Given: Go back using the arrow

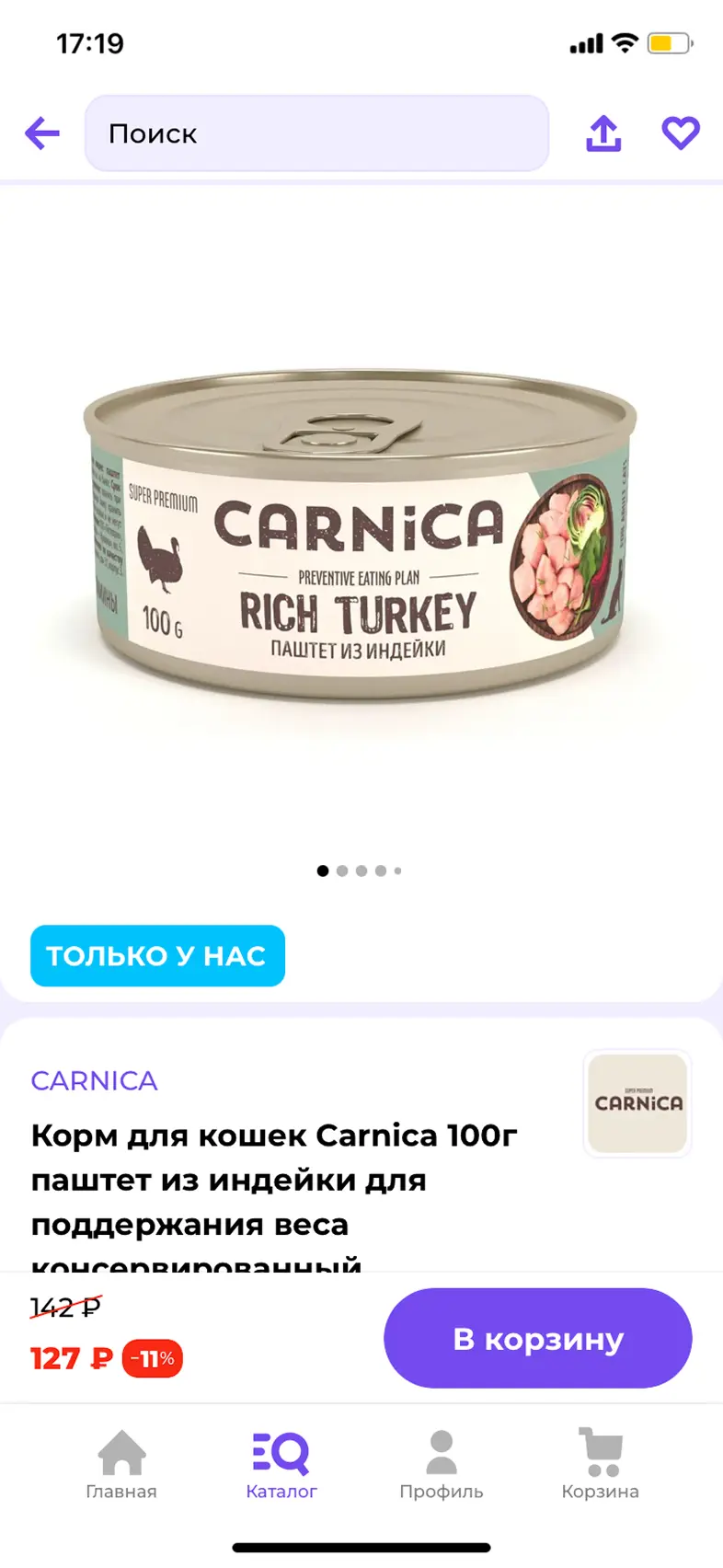Looking at the screenshot, I should pos(42,133).
